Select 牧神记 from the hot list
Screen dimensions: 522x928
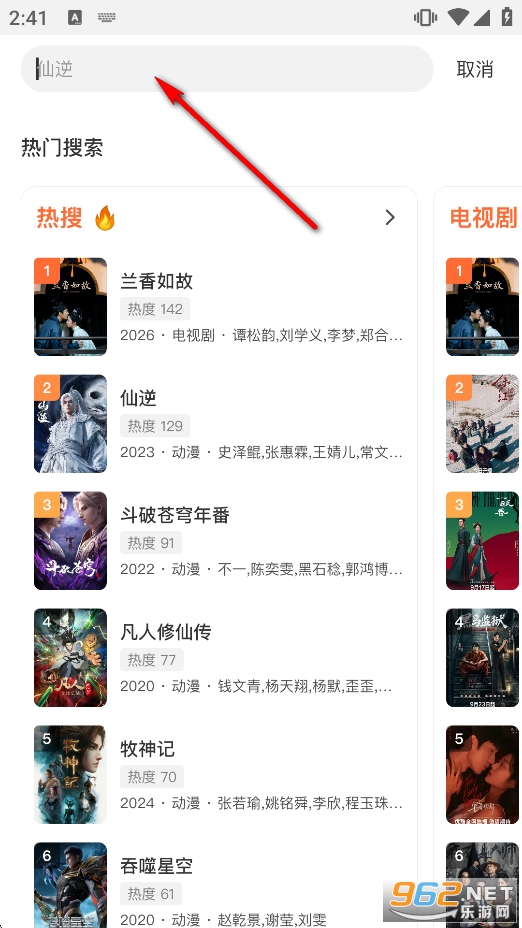219,774
